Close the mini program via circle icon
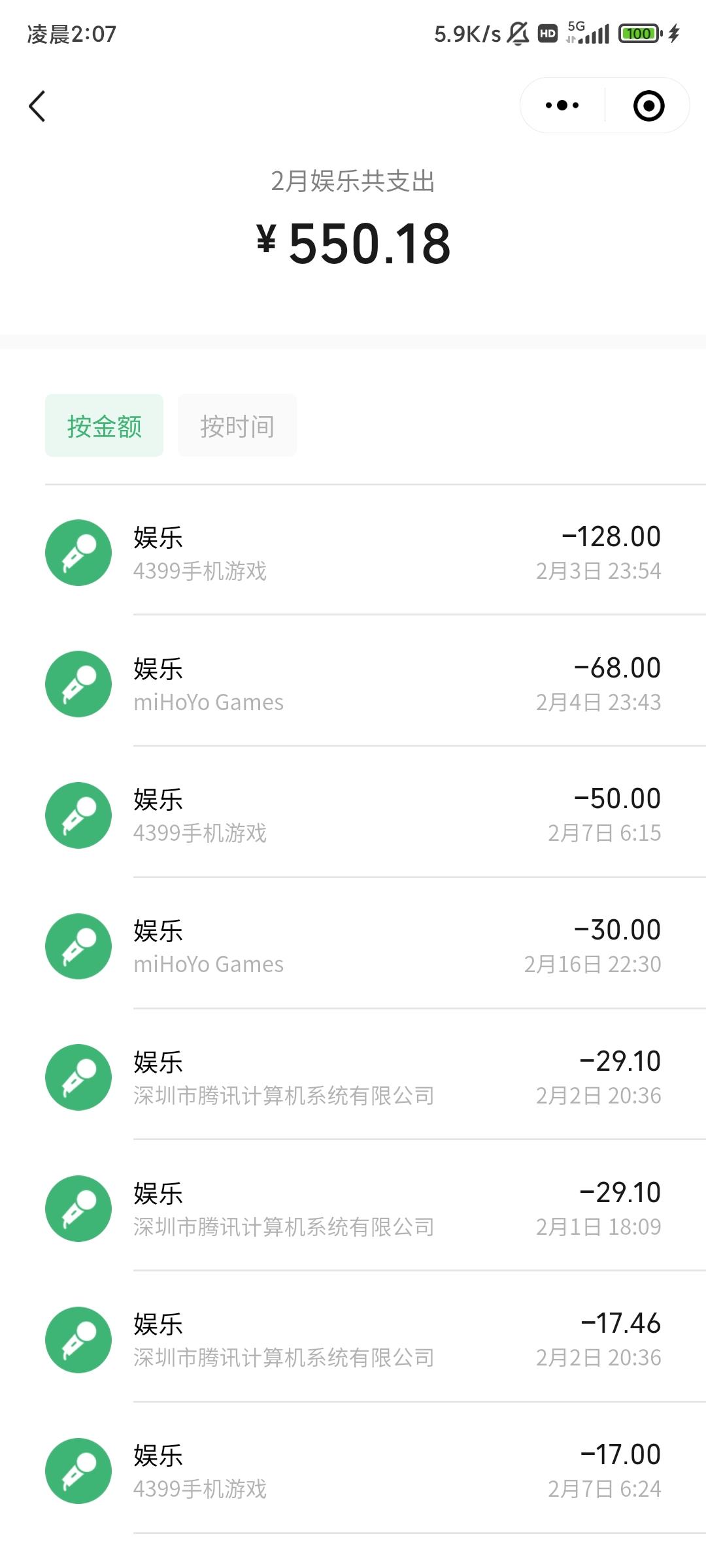 tap(648, 106)
